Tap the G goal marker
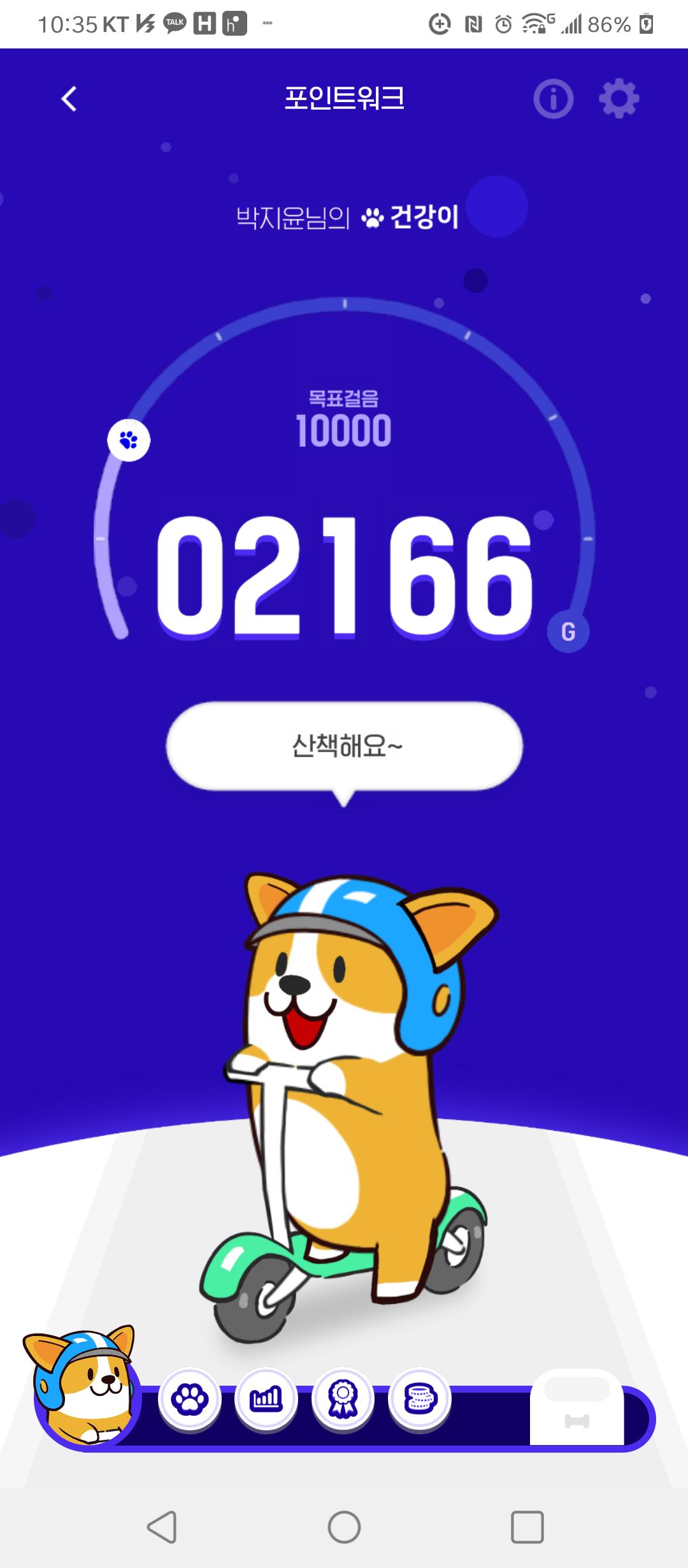Image resolution: width=688 pixels, height=1568 pixels. tap(568, 632)
